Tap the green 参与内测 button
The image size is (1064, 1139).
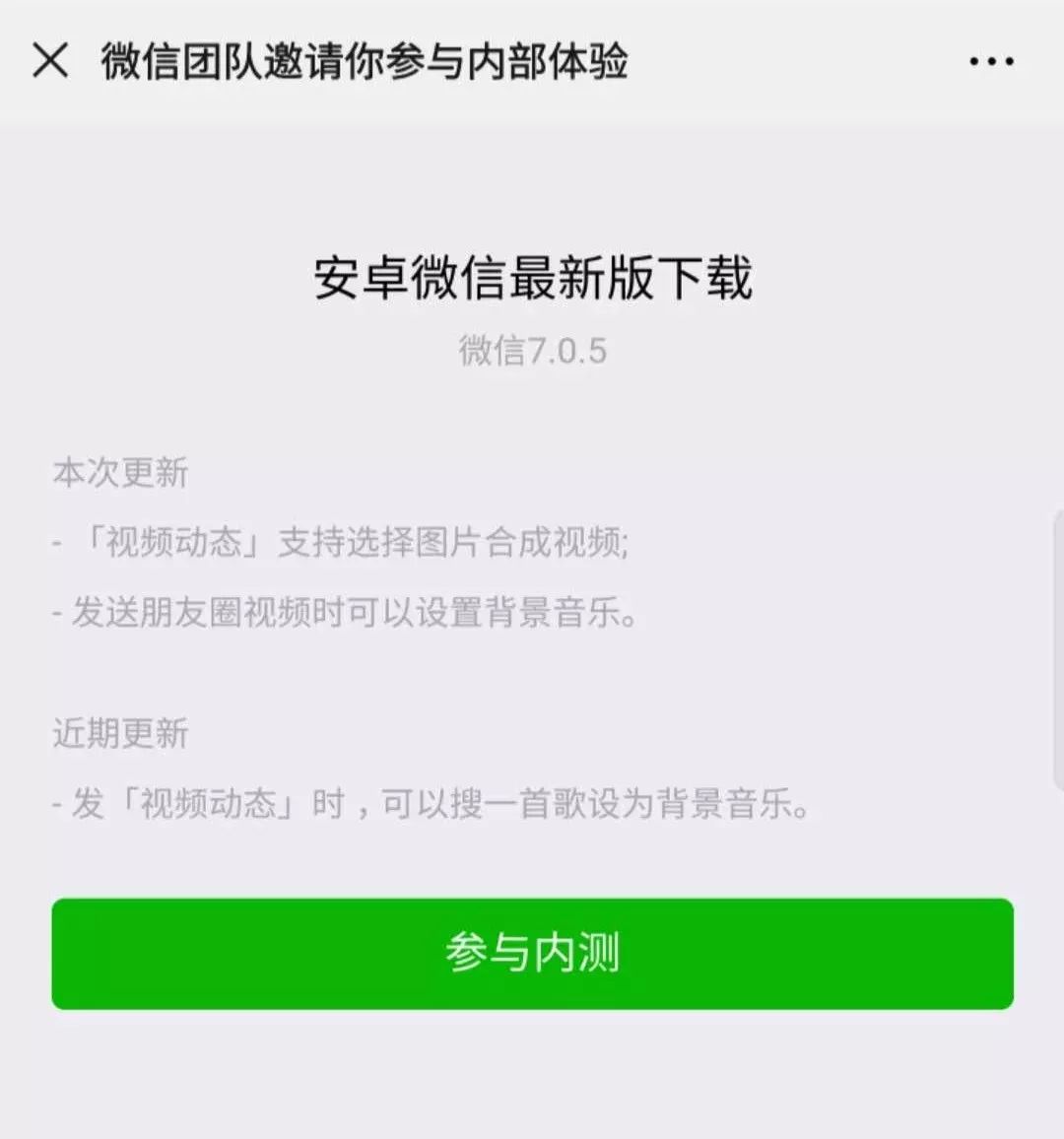point(532,953)
